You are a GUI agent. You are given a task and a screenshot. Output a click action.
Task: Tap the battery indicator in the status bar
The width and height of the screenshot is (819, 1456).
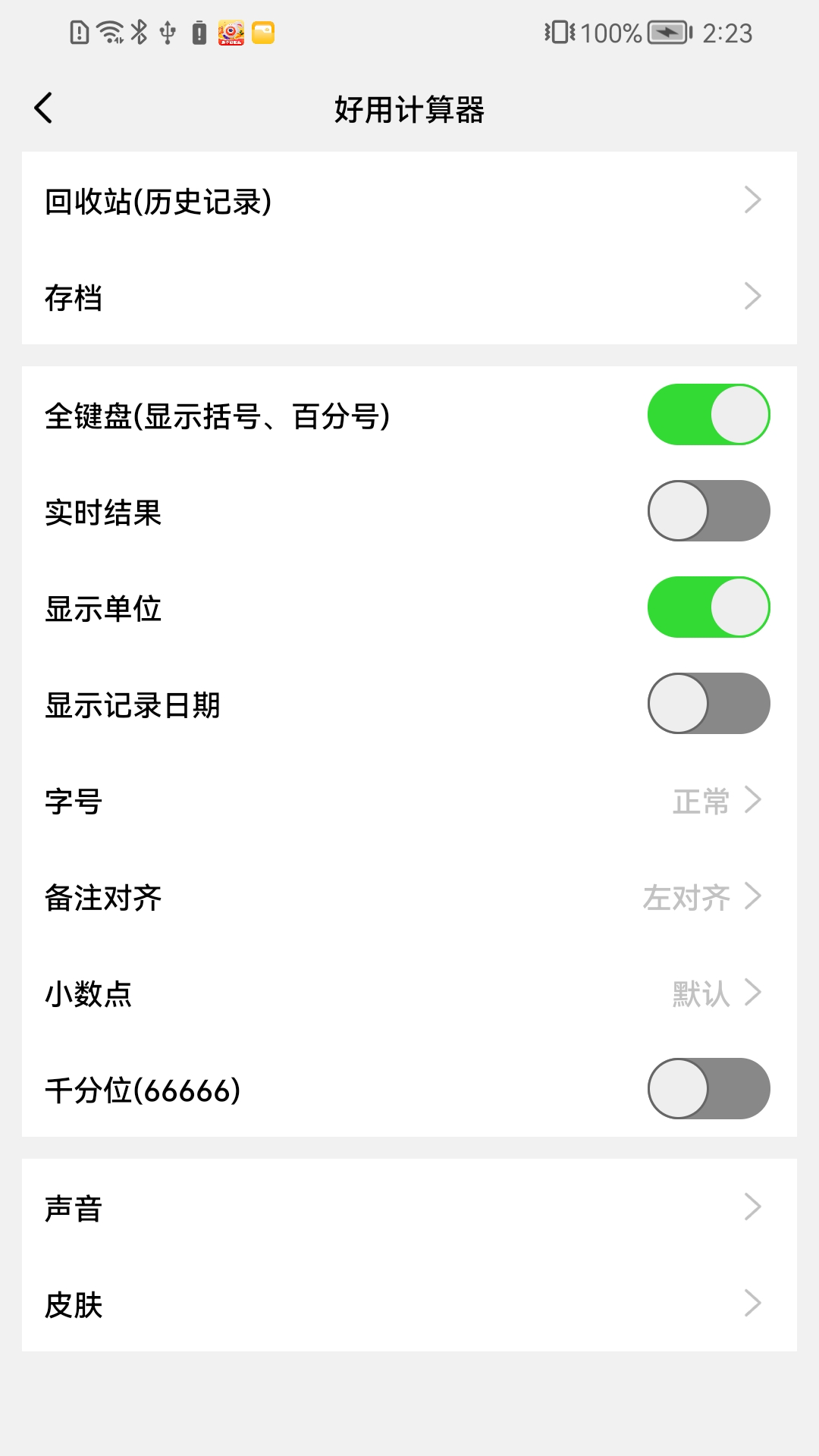click(666, 33)
